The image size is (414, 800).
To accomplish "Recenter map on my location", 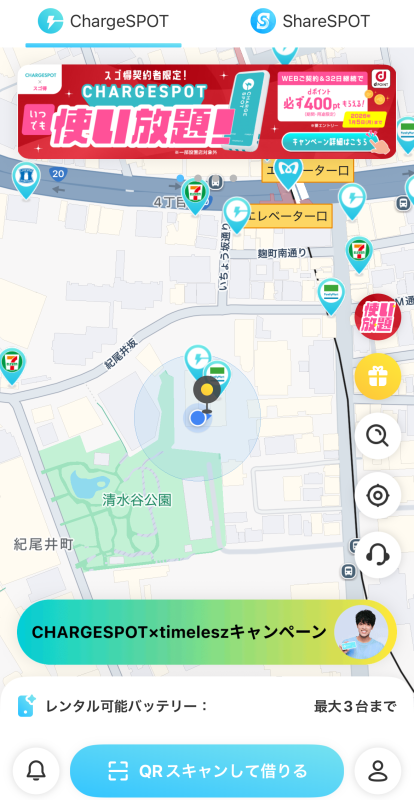I will coord(378,495).
